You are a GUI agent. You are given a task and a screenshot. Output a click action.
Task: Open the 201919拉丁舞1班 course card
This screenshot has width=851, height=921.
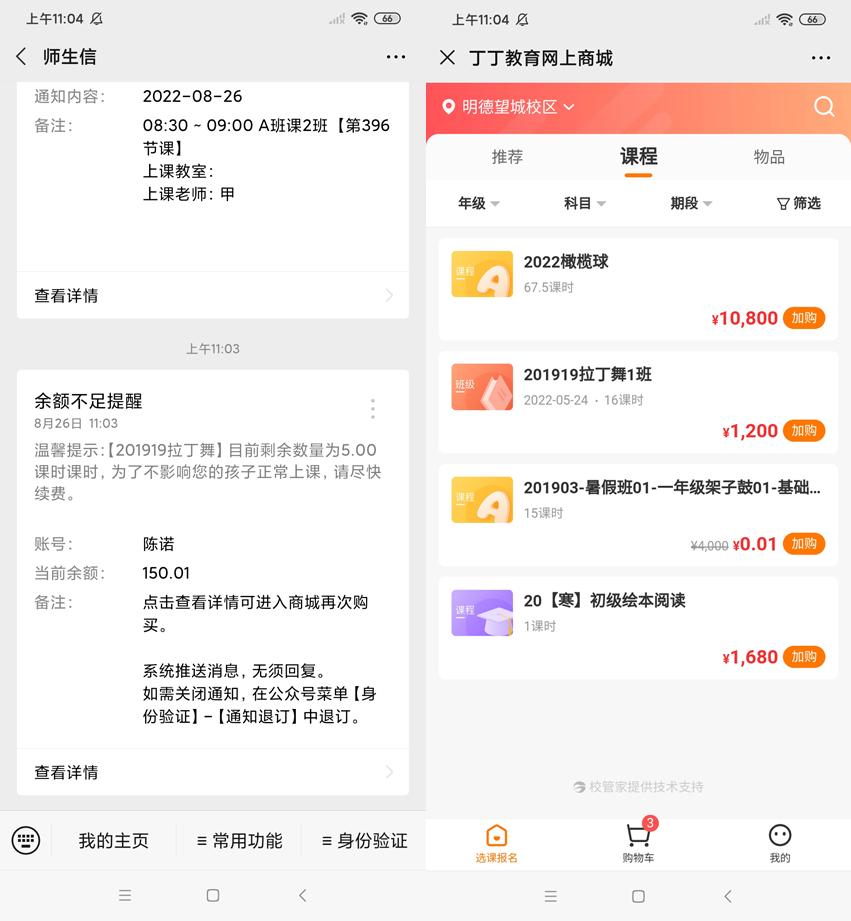tap(620, 385)
